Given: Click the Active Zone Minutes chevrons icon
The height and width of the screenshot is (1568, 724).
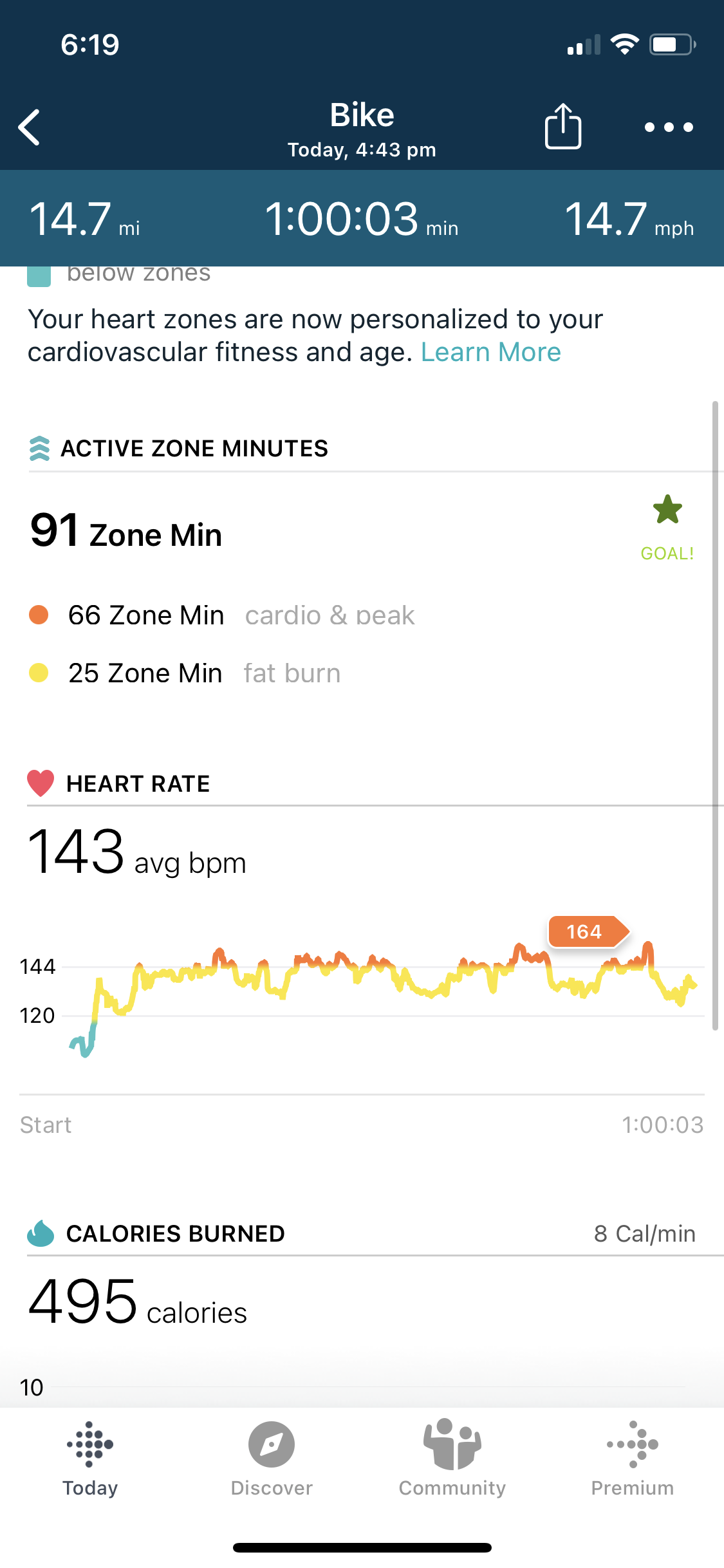Looking at the screenshot, I should click(41, 448).
